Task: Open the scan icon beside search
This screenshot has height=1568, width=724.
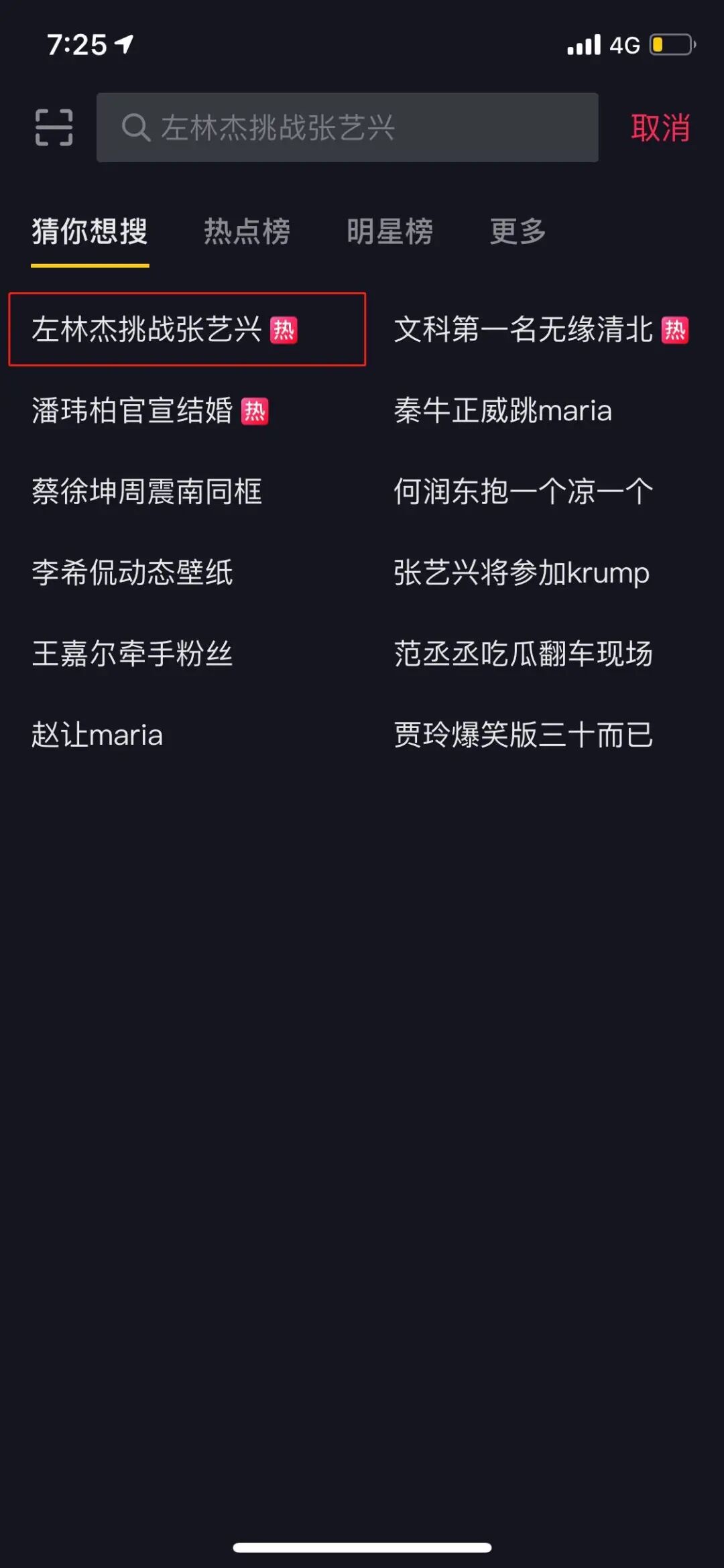Action: click(54, 127)
